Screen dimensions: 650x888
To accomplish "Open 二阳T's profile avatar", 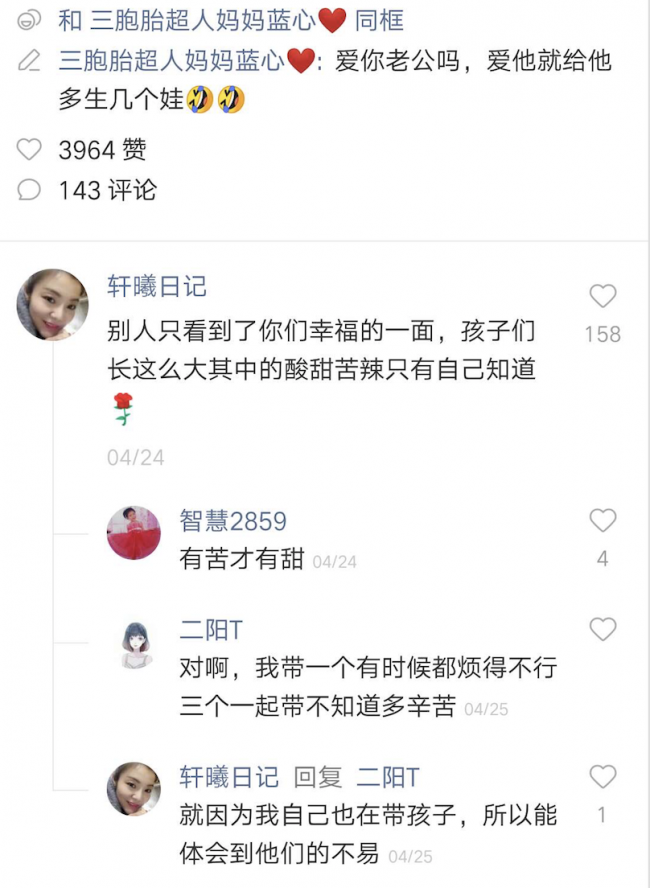I will point(134,641).
